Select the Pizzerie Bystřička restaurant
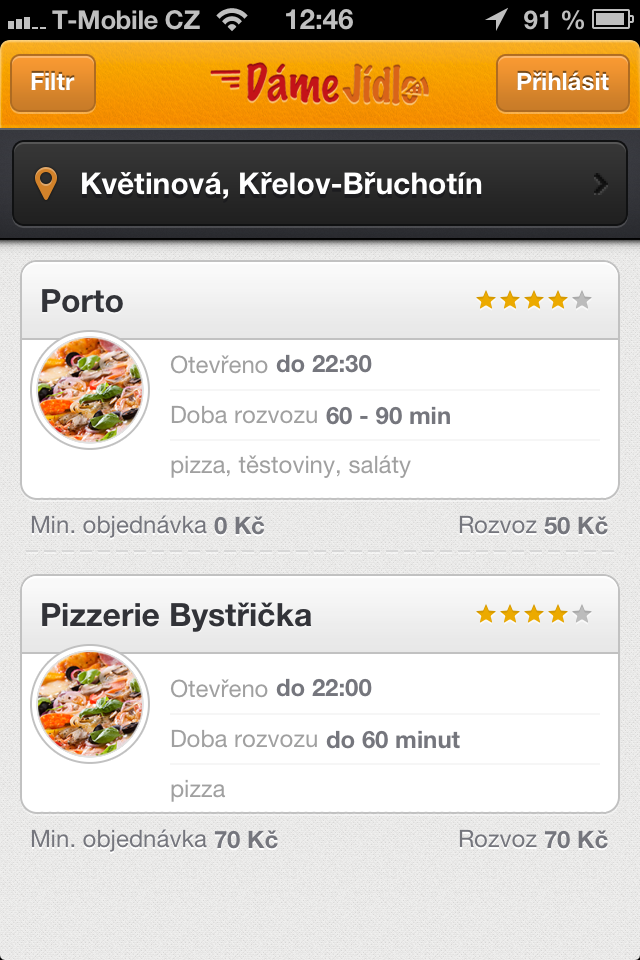 320,694
